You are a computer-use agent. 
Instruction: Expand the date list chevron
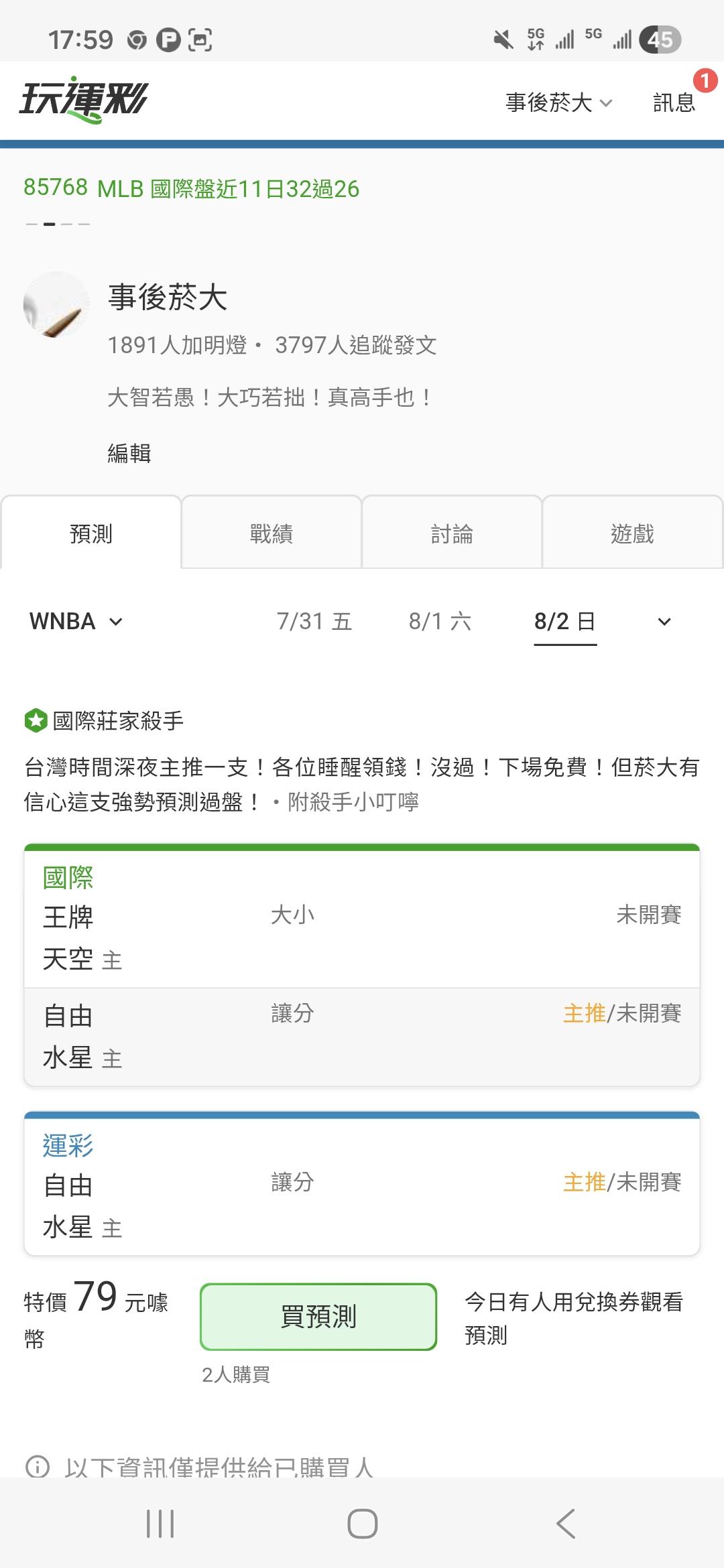point(664,622)
